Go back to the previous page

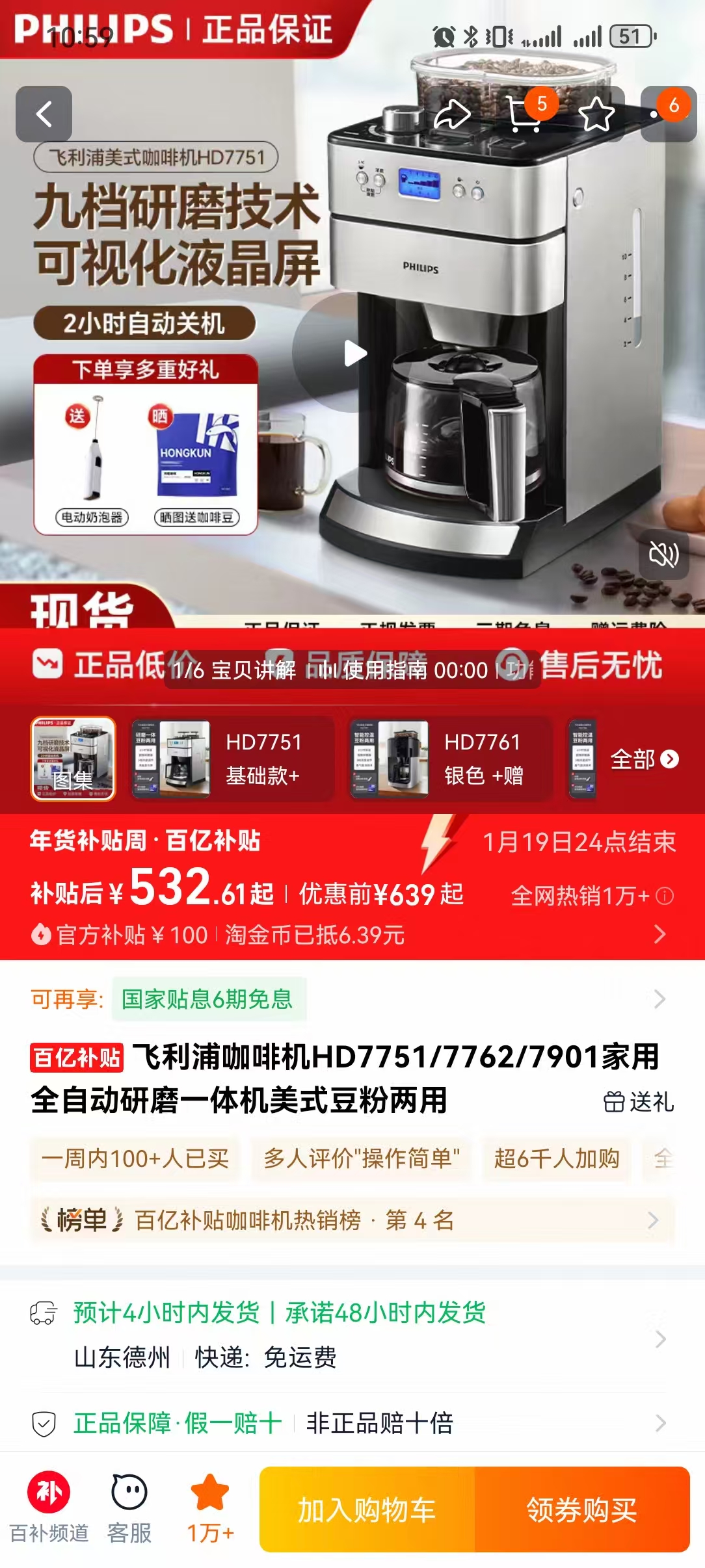(x=44, y=114)
